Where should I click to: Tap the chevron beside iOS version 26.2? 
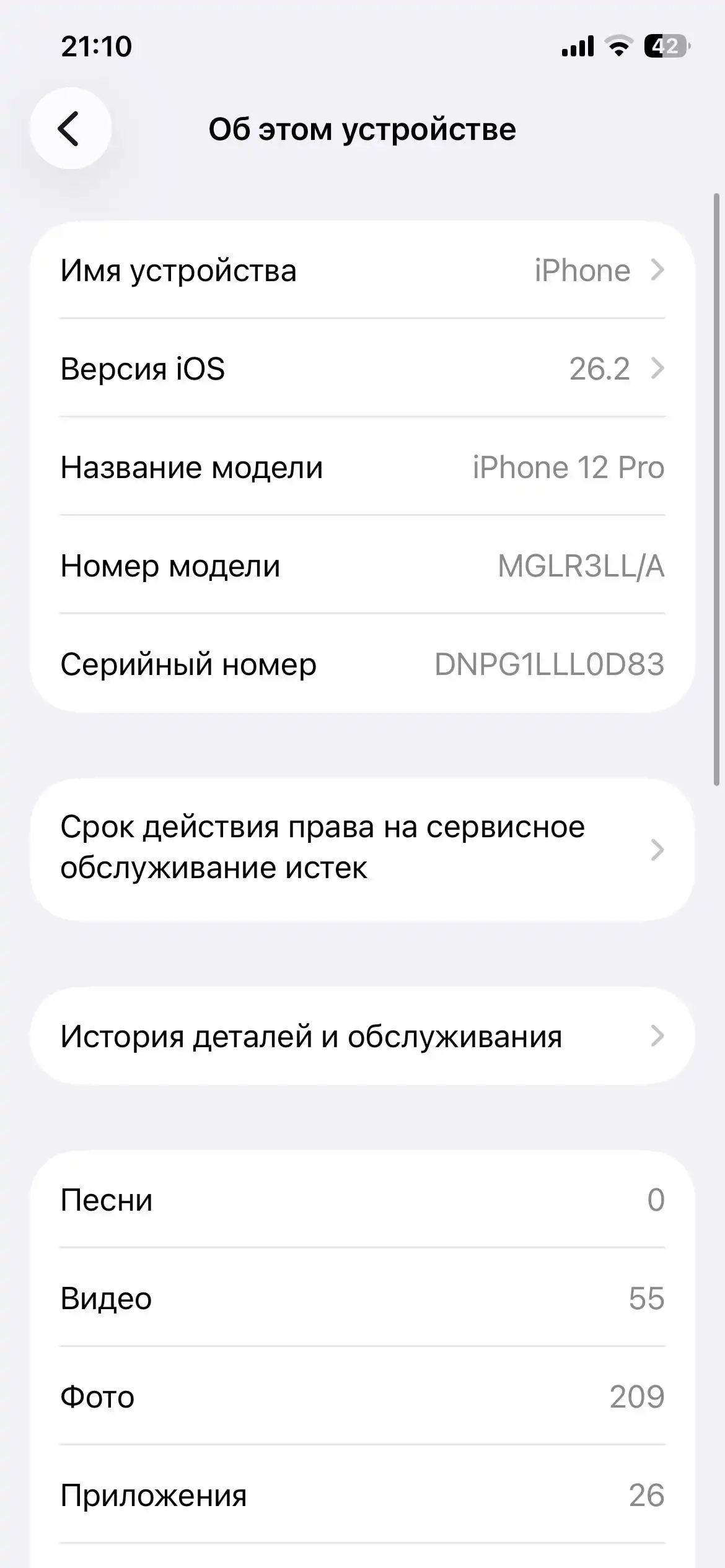point(659,369)
